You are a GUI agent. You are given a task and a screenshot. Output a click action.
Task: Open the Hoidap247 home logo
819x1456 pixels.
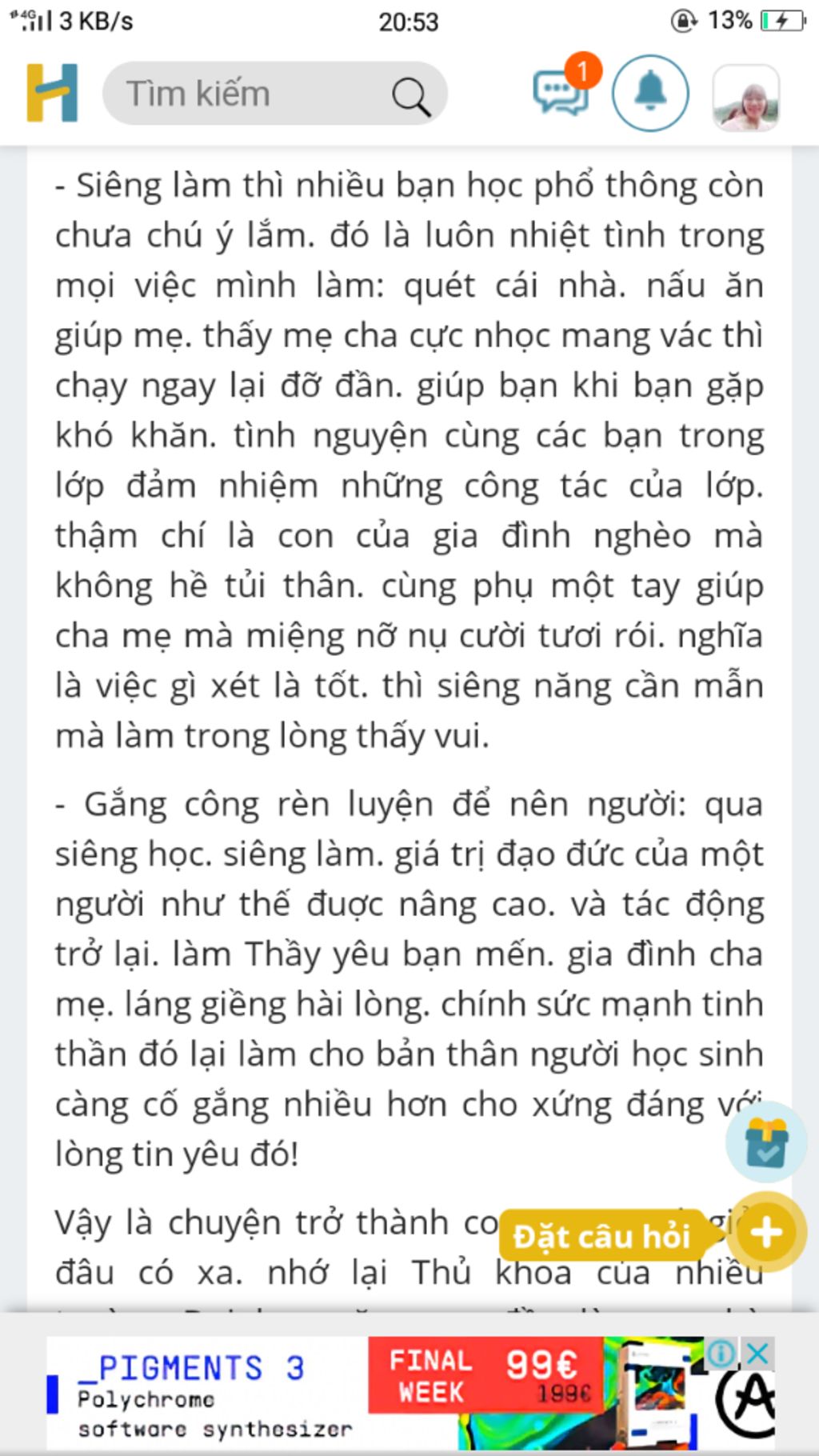point(52,93)
